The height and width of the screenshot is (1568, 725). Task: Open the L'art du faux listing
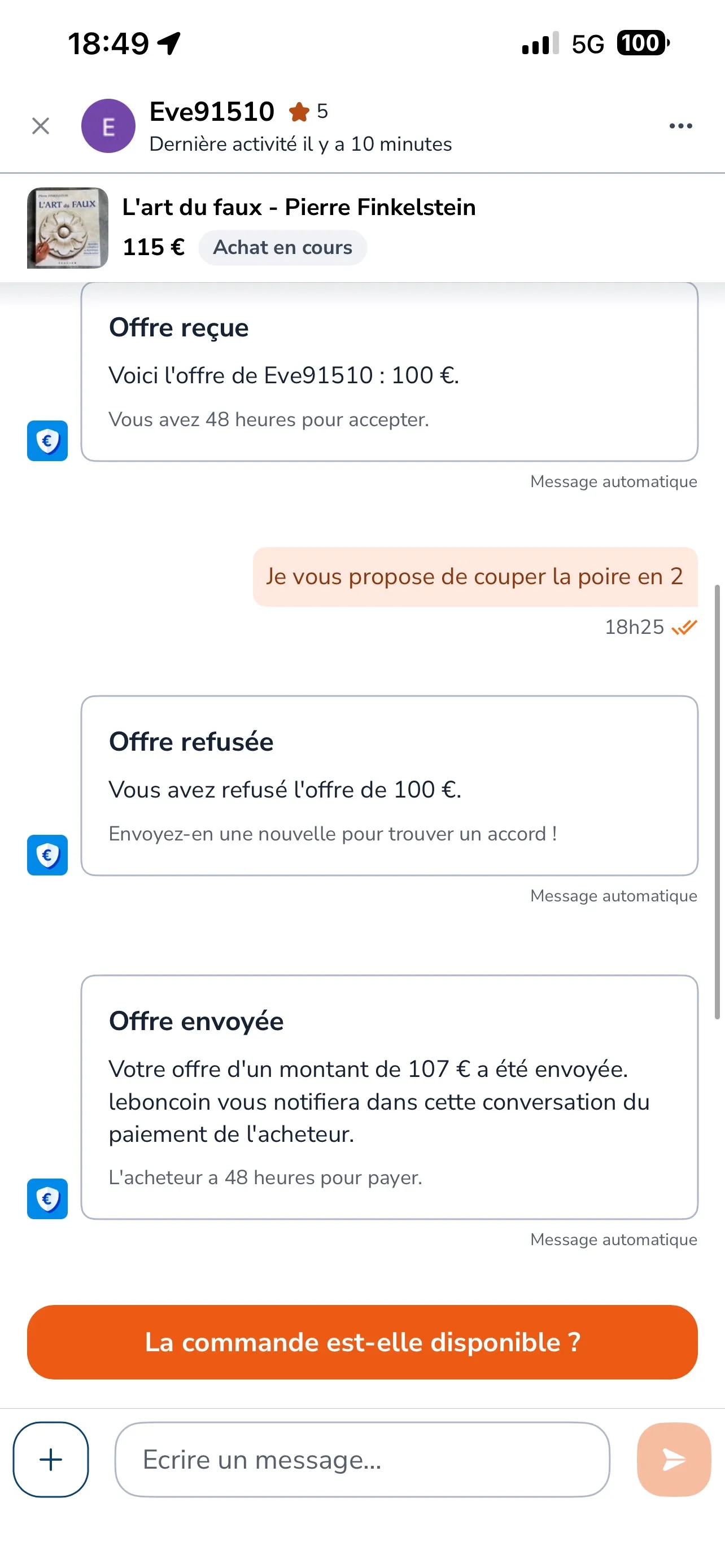[x=298, y=208]
